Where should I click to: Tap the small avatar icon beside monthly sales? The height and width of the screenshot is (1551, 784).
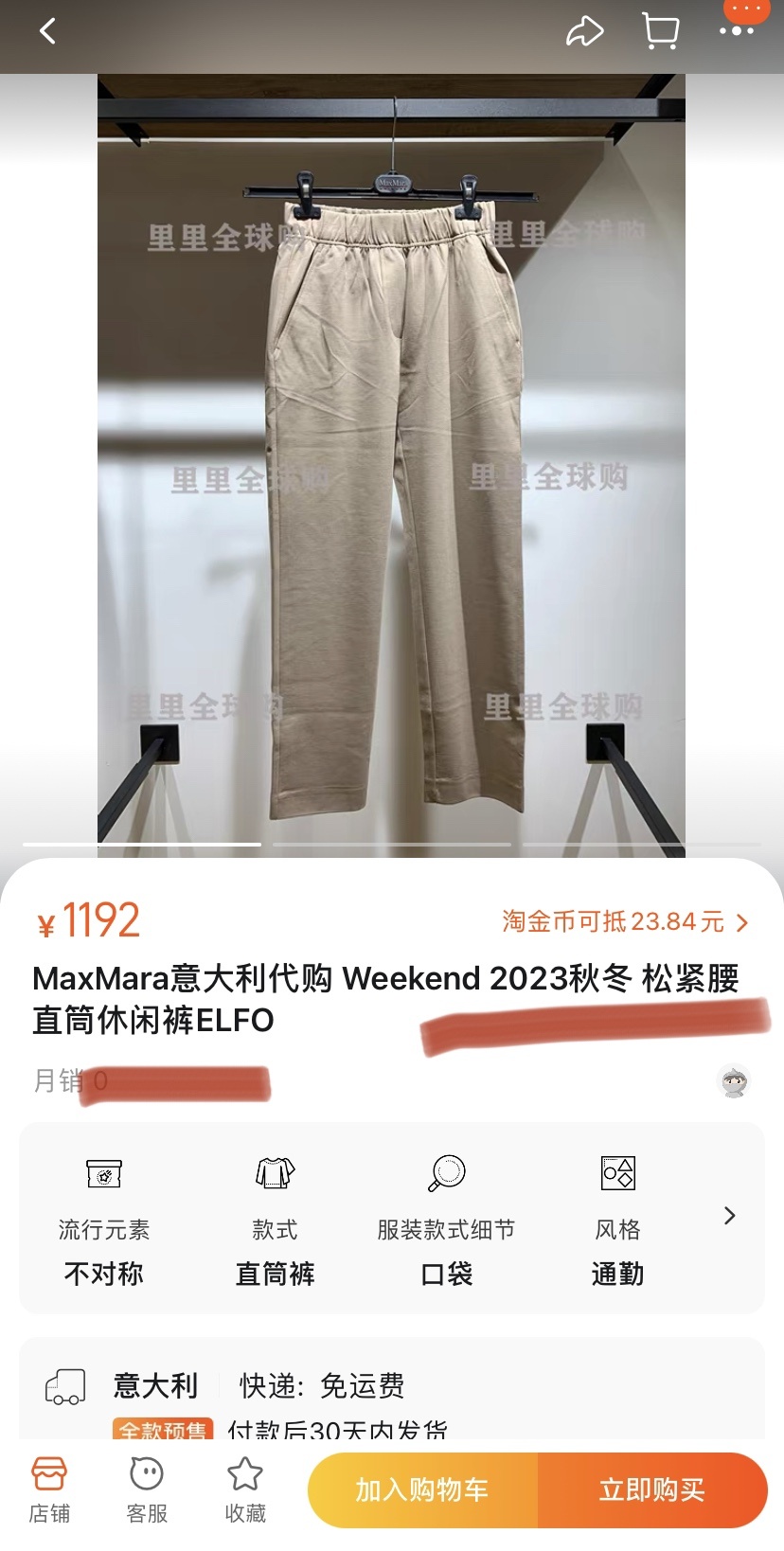pos(734,1080)
